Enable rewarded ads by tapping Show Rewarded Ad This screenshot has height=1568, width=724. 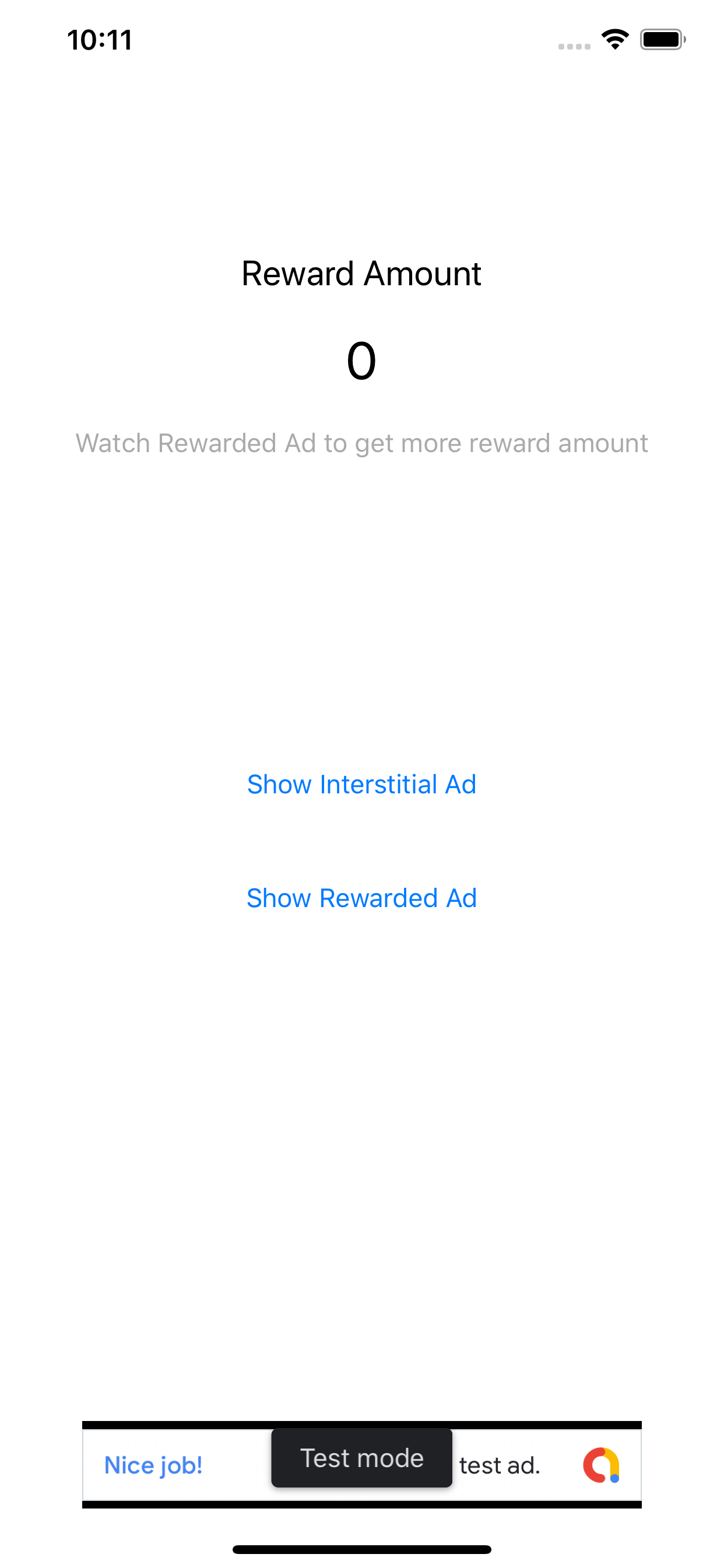pos(361,898)
